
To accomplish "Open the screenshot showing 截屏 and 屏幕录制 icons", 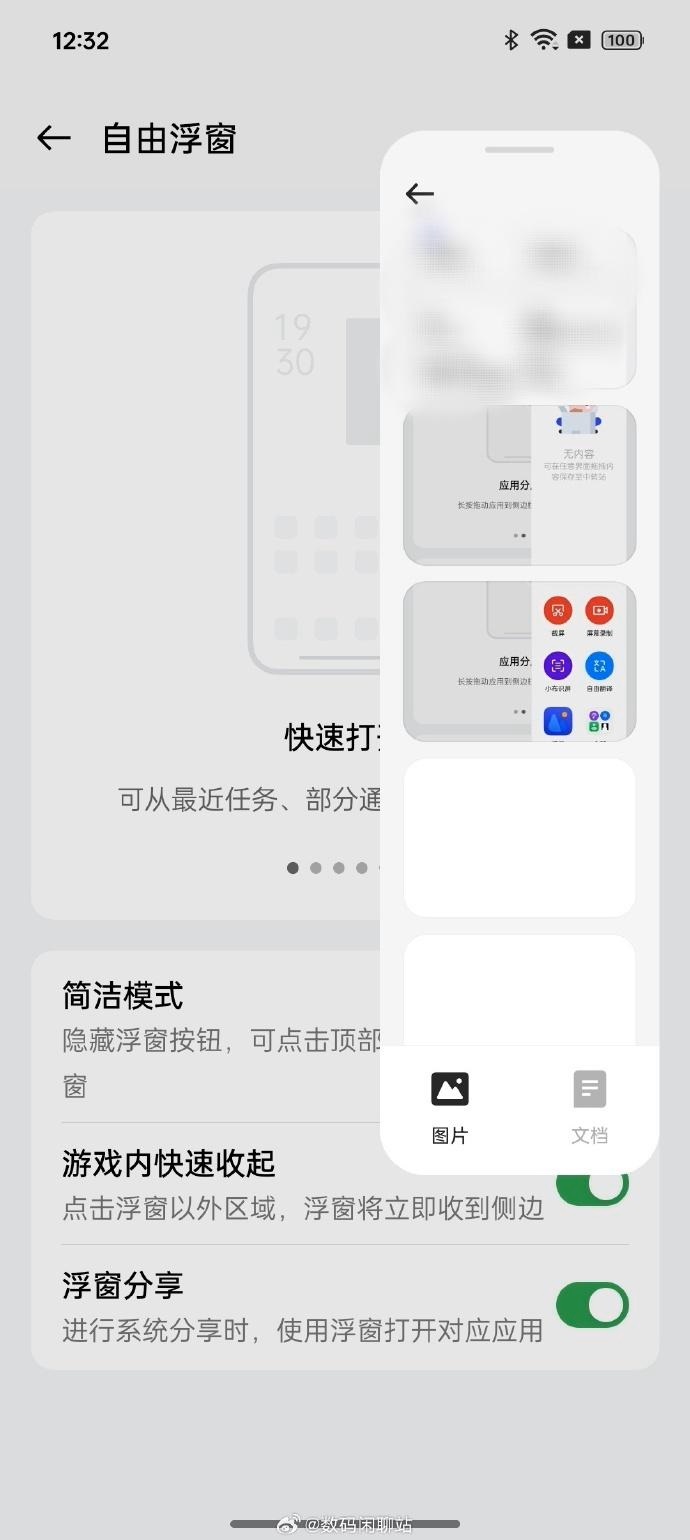I will click(519, 661).
